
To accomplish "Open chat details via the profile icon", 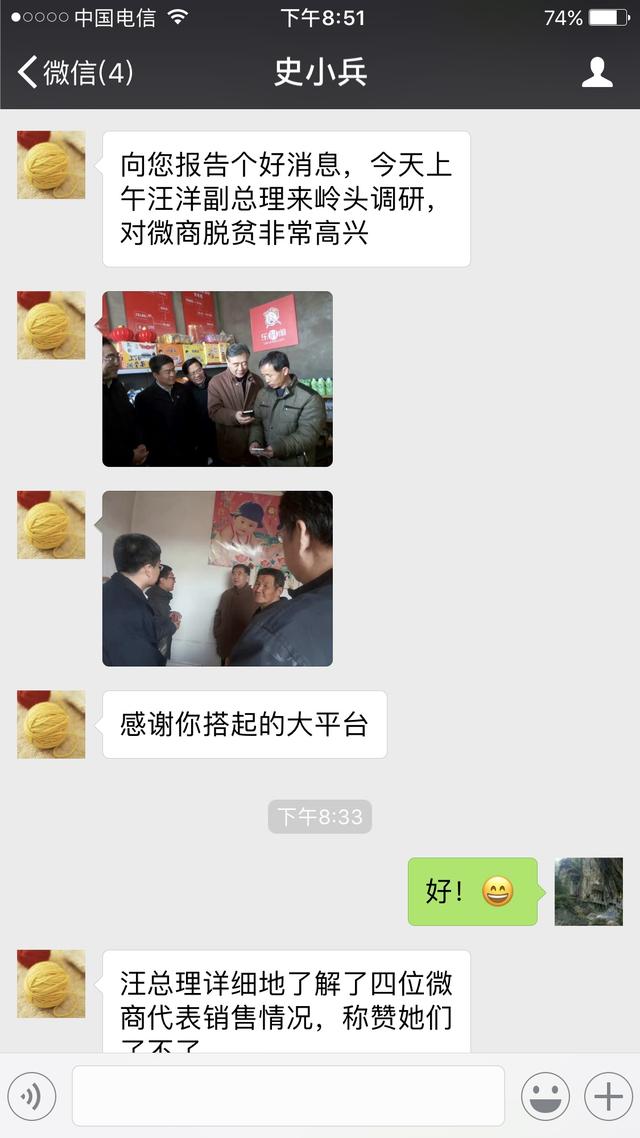I will [x=597, y=72].
